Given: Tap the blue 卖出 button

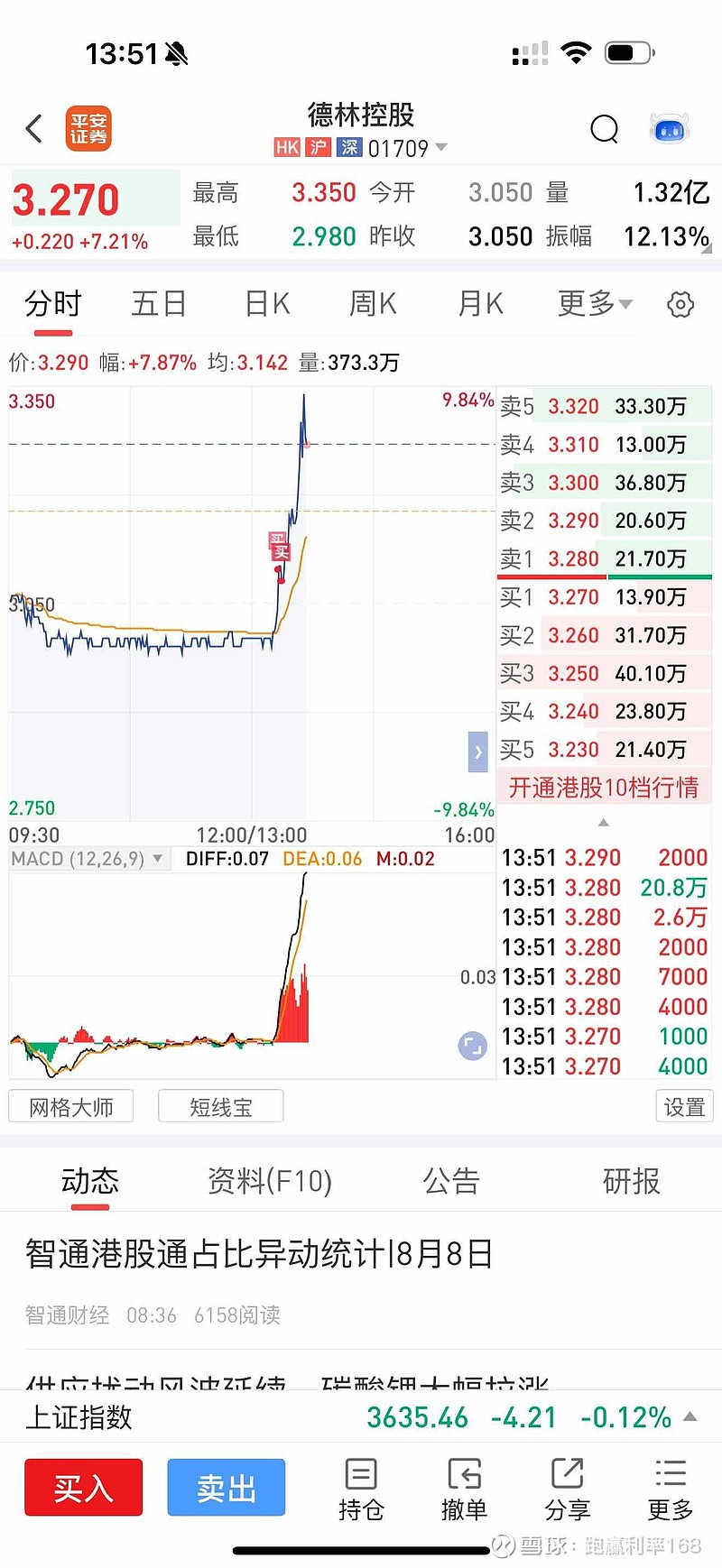Looking at the screenshot, I should pos(227,1488).
